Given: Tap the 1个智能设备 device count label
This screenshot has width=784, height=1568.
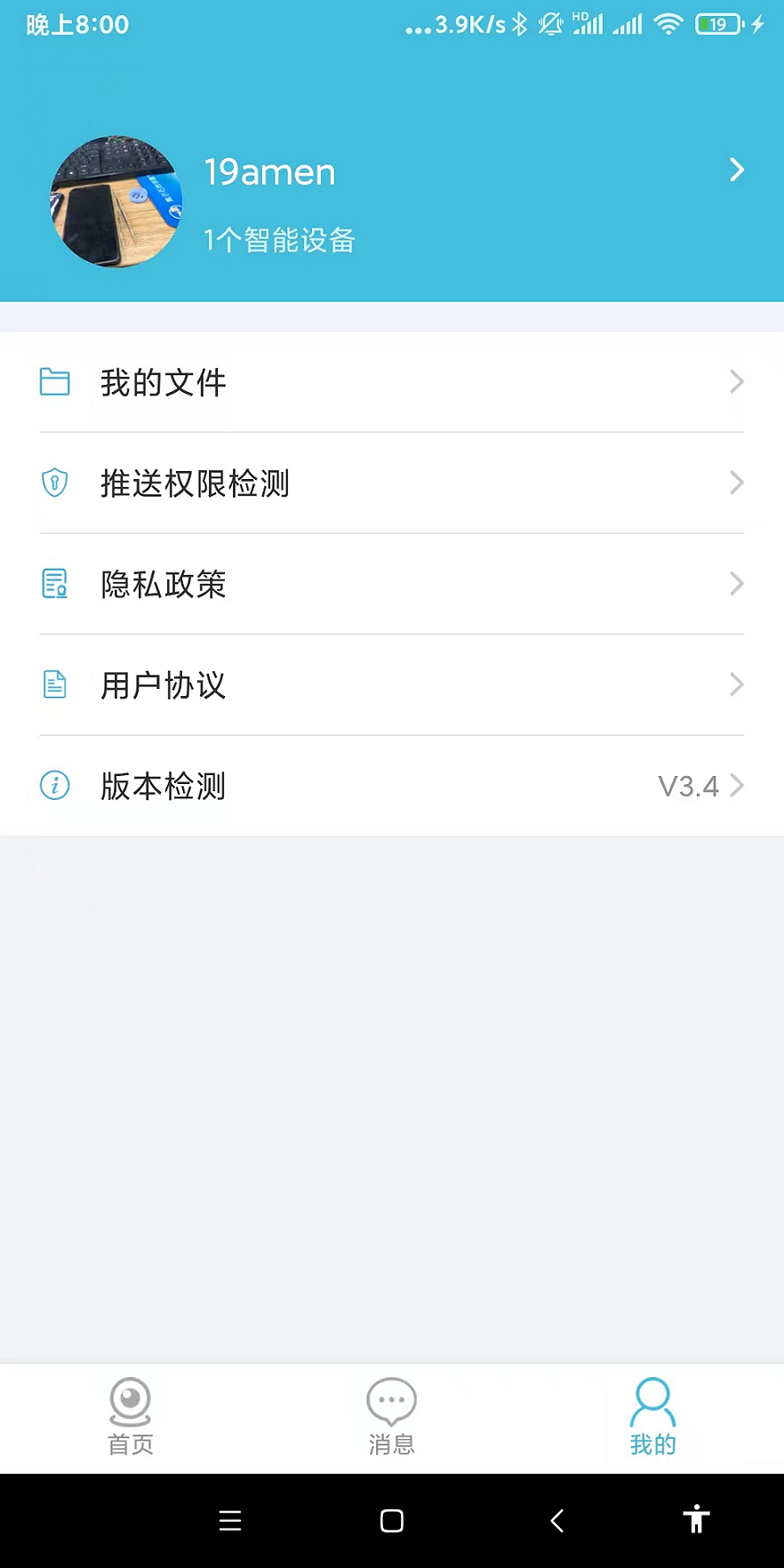Looking at the screenshot, I should click(x=278, y=240).
